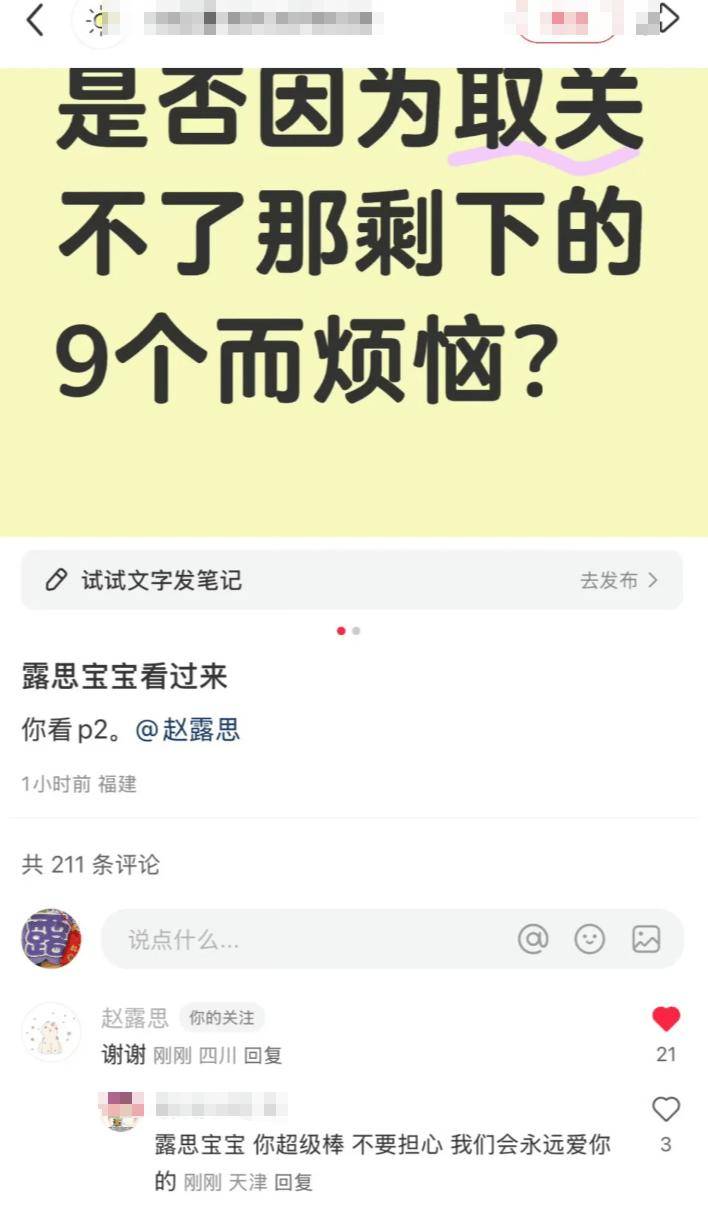Unlike 赵露思's comment with red heart
The width and height of the screenshot is (708, 1215).
666,1020
